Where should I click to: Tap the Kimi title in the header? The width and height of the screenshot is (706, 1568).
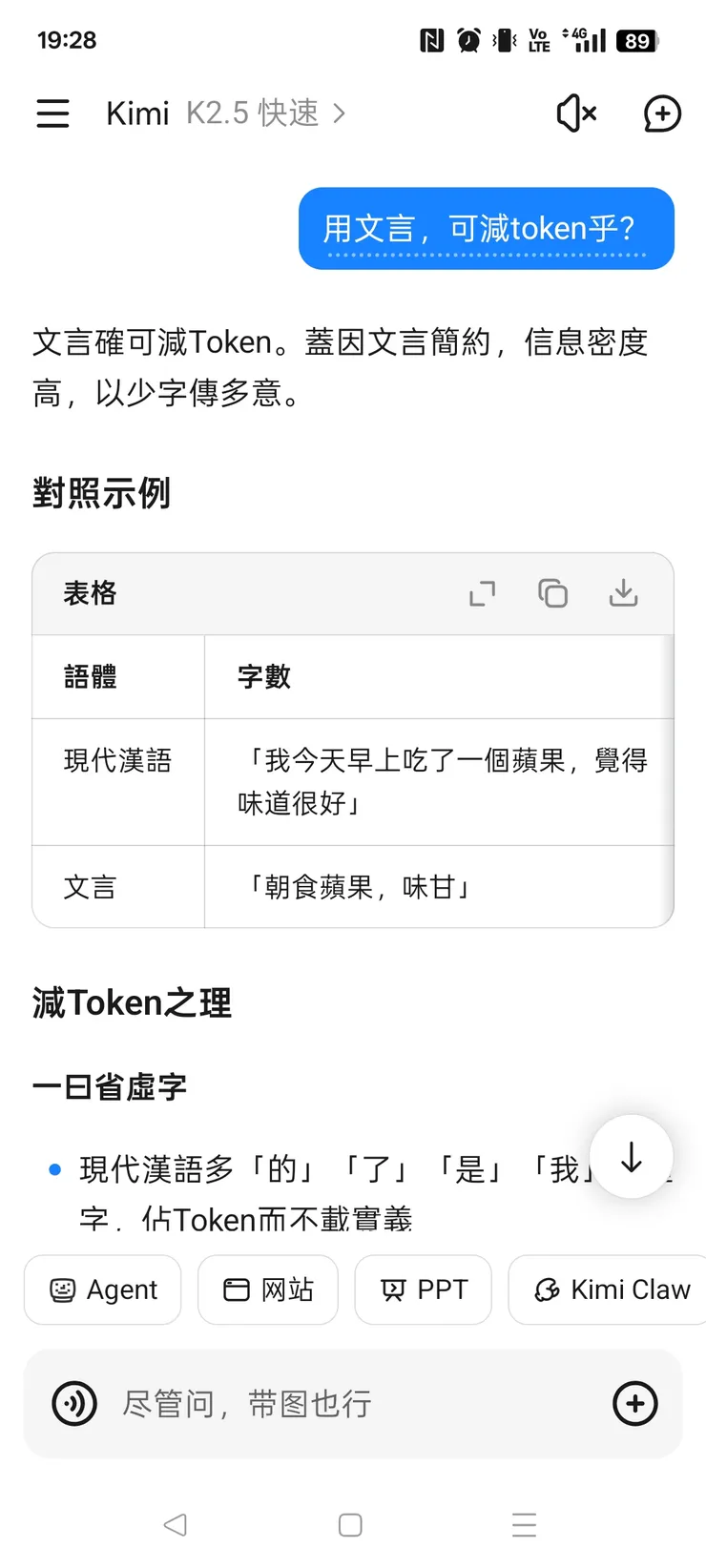click(x=137, y=113)
